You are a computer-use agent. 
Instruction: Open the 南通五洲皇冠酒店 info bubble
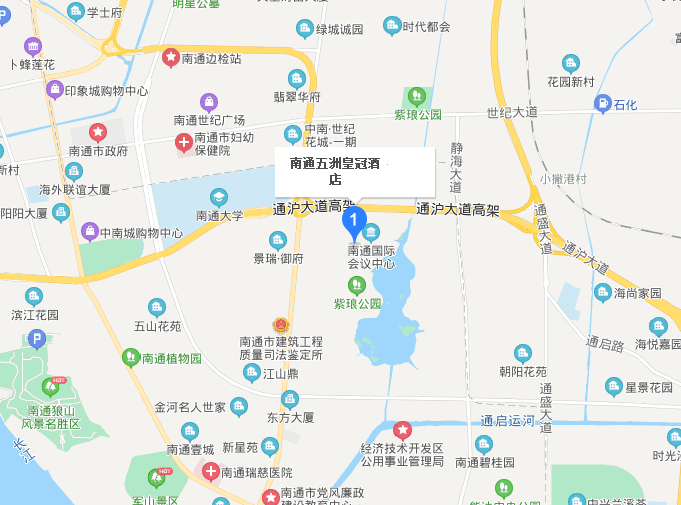(x=355, y=171)
